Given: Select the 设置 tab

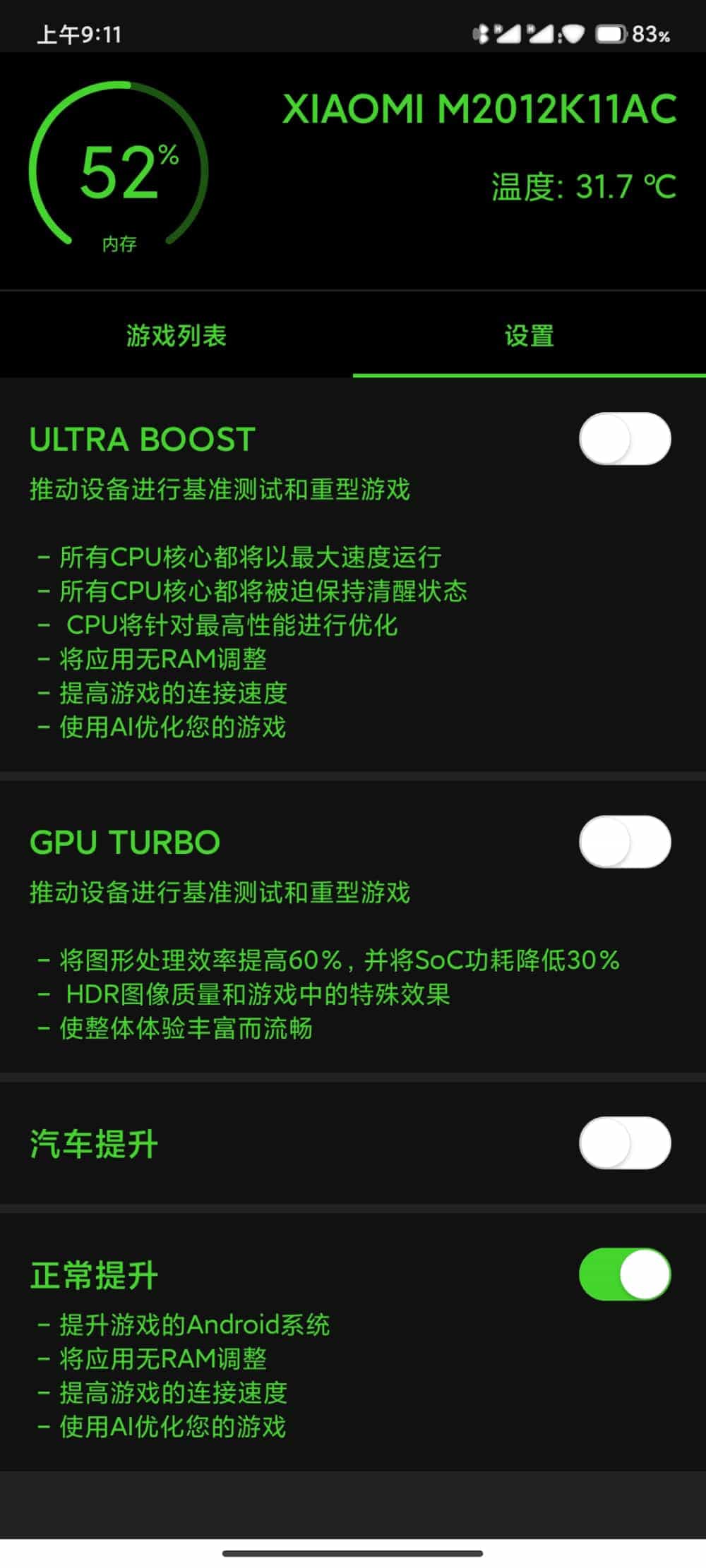Looking at the screenshot, I should pos(529,335).
